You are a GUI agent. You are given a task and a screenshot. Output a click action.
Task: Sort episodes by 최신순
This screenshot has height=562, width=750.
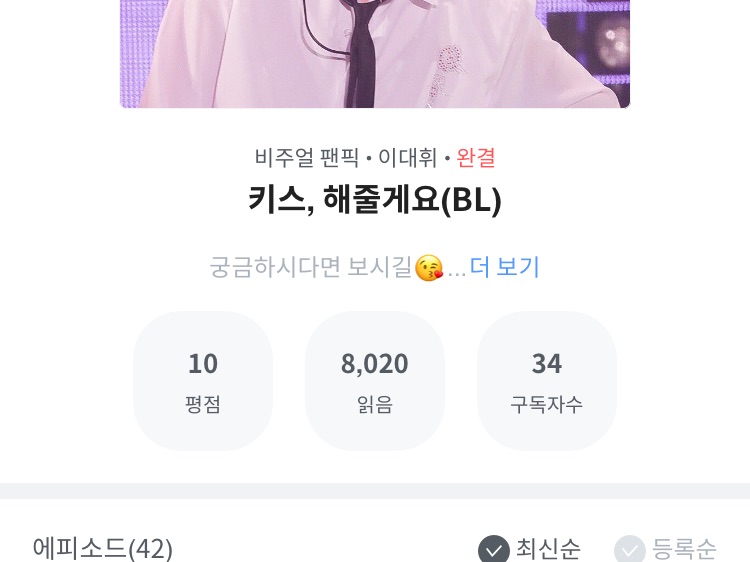point(530,548)
